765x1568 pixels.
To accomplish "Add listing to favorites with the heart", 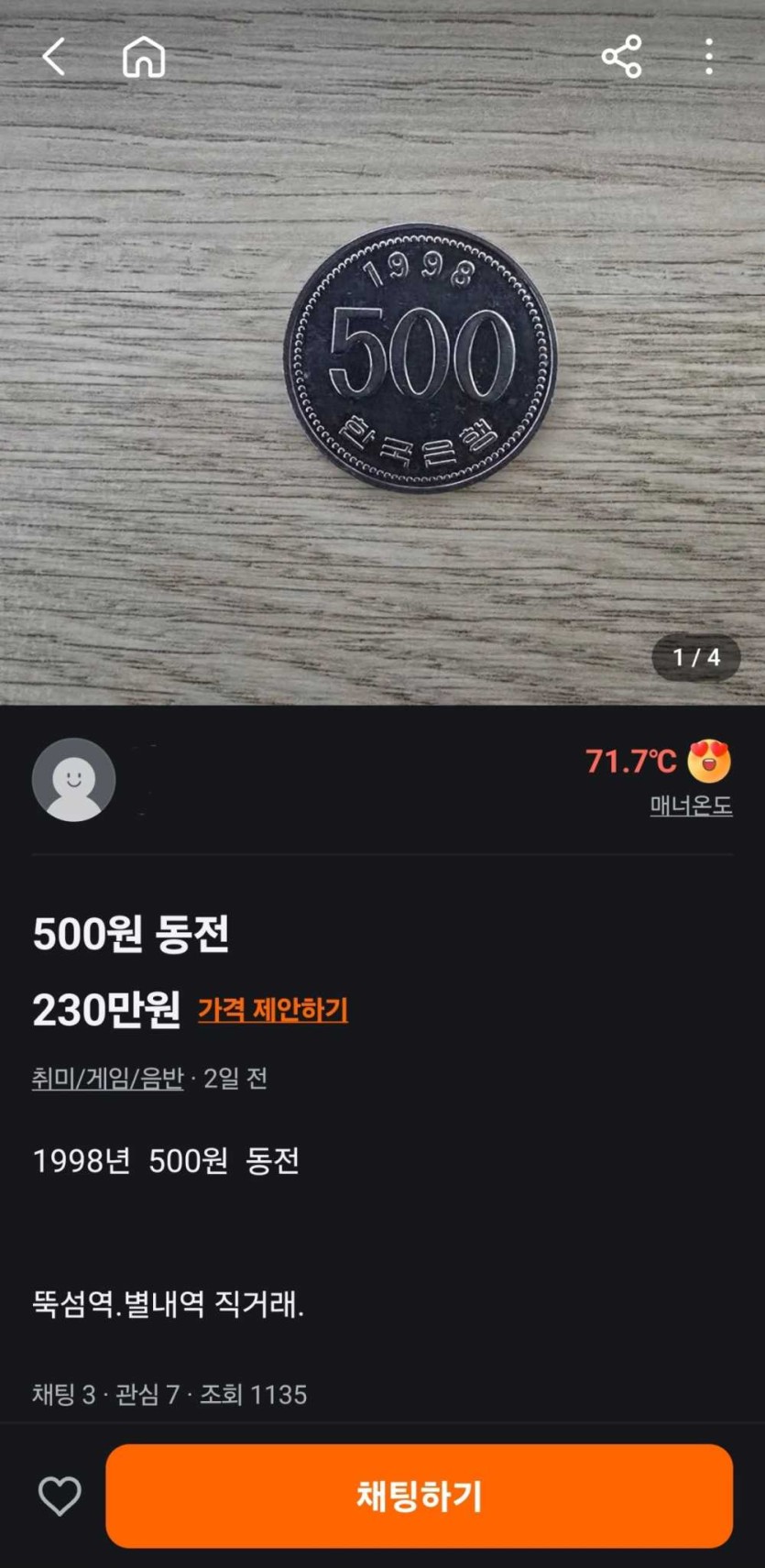I will coord(60,1496).
